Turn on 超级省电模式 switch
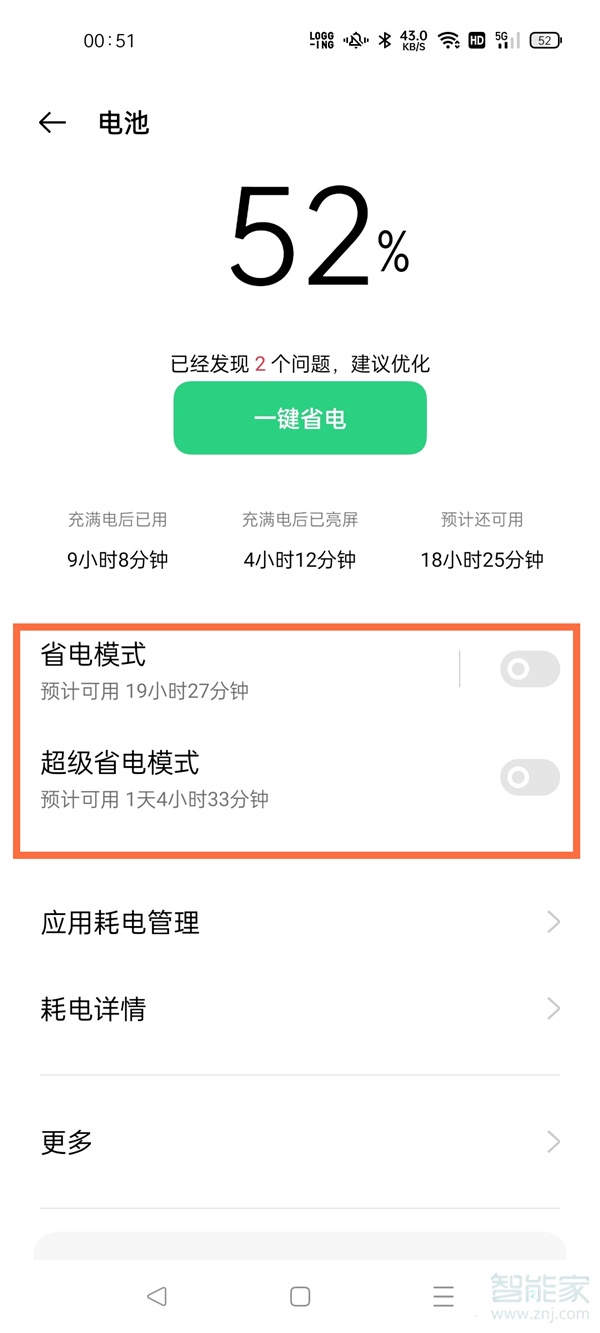The width and height of the screenshot is (600, 1333). [529, 777]
